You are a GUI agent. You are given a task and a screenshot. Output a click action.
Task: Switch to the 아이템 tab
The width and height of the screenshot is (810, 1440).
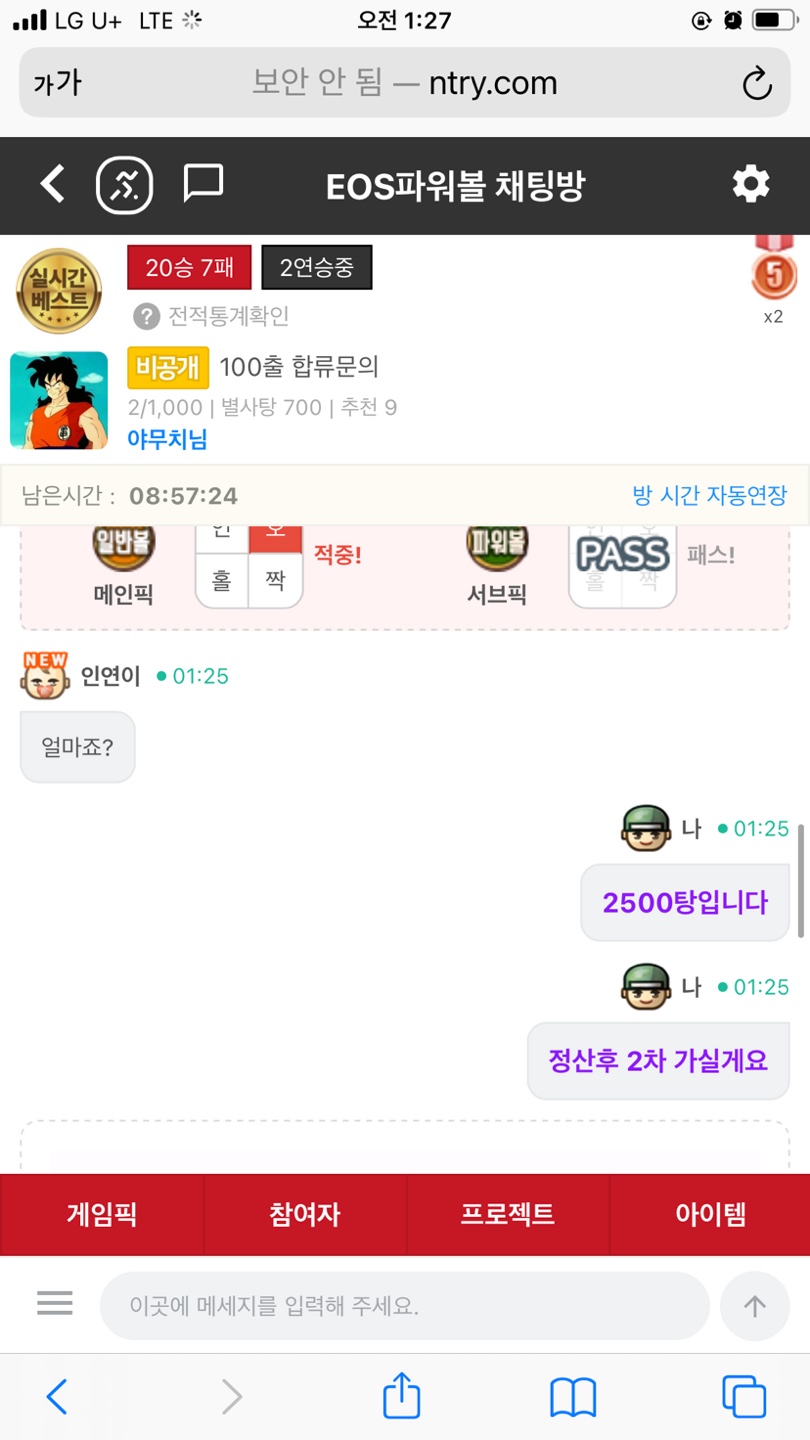click(710, 1214)
